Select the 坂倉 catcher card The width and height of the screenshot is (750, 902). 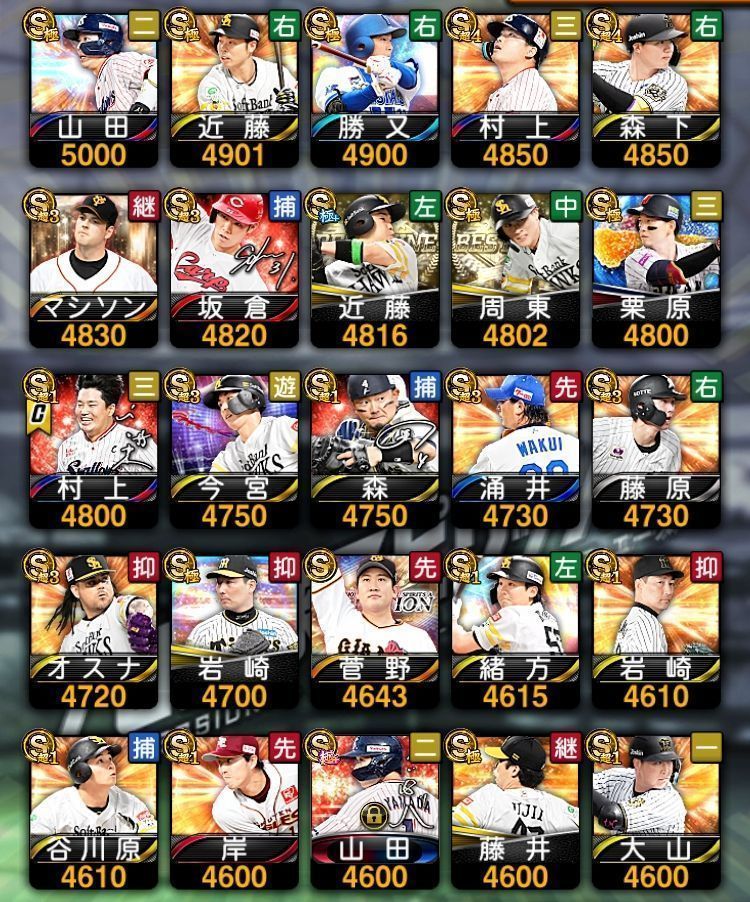pyautogui.click(x=233, y=268)
